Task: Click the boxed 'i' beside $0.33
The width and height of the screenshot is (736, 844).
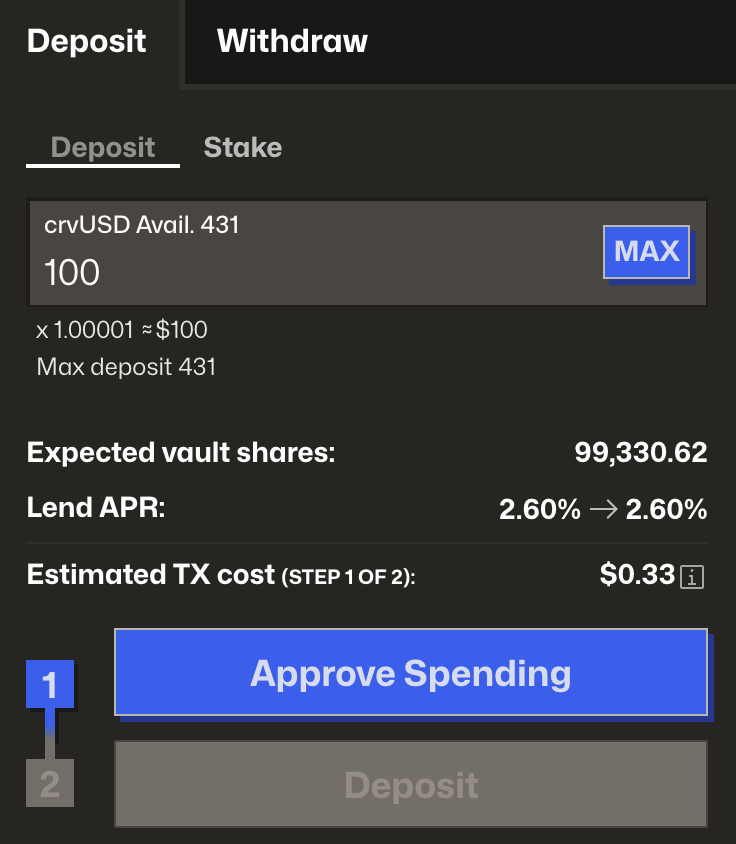Action: [693, 575]
